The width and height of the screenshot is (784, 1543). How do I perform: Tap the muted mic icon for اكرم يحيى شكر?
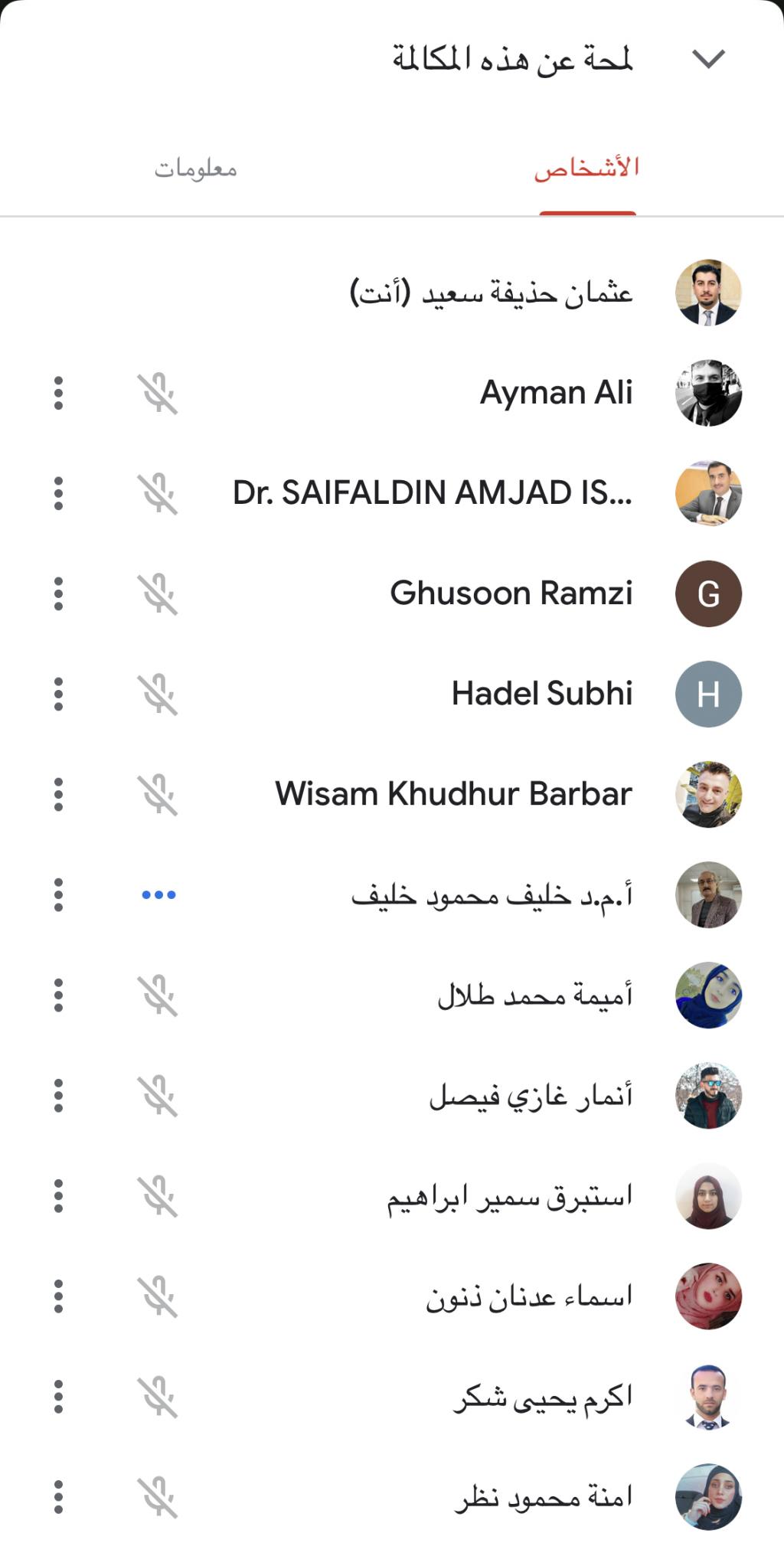coord(158,1397)
